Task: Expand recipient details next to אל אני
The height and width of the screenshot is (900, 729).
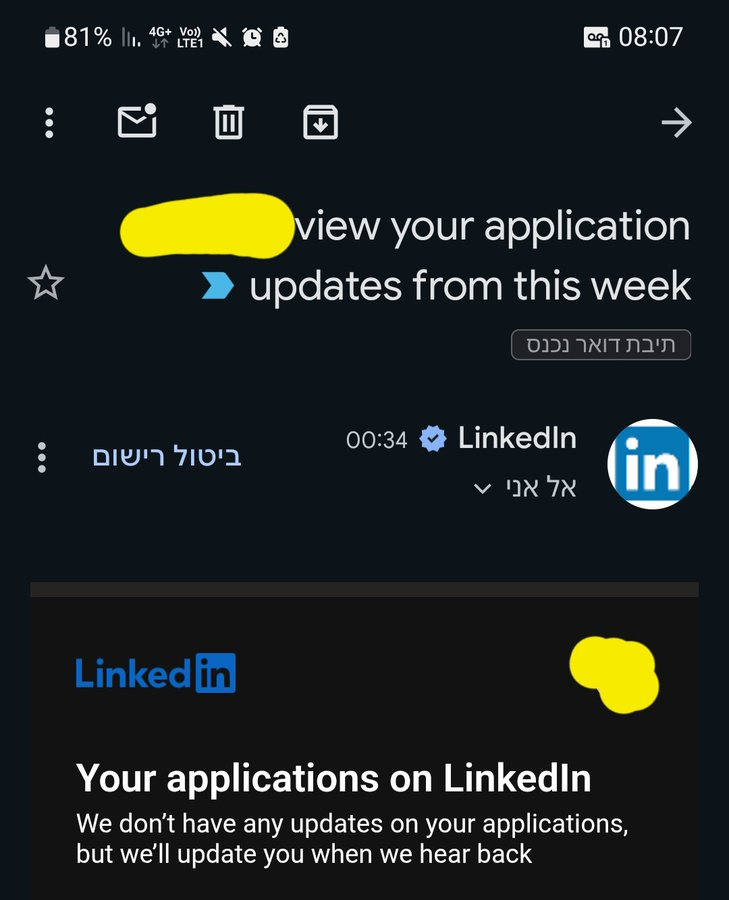Action: pyautogui.click(x=483, y=489)
